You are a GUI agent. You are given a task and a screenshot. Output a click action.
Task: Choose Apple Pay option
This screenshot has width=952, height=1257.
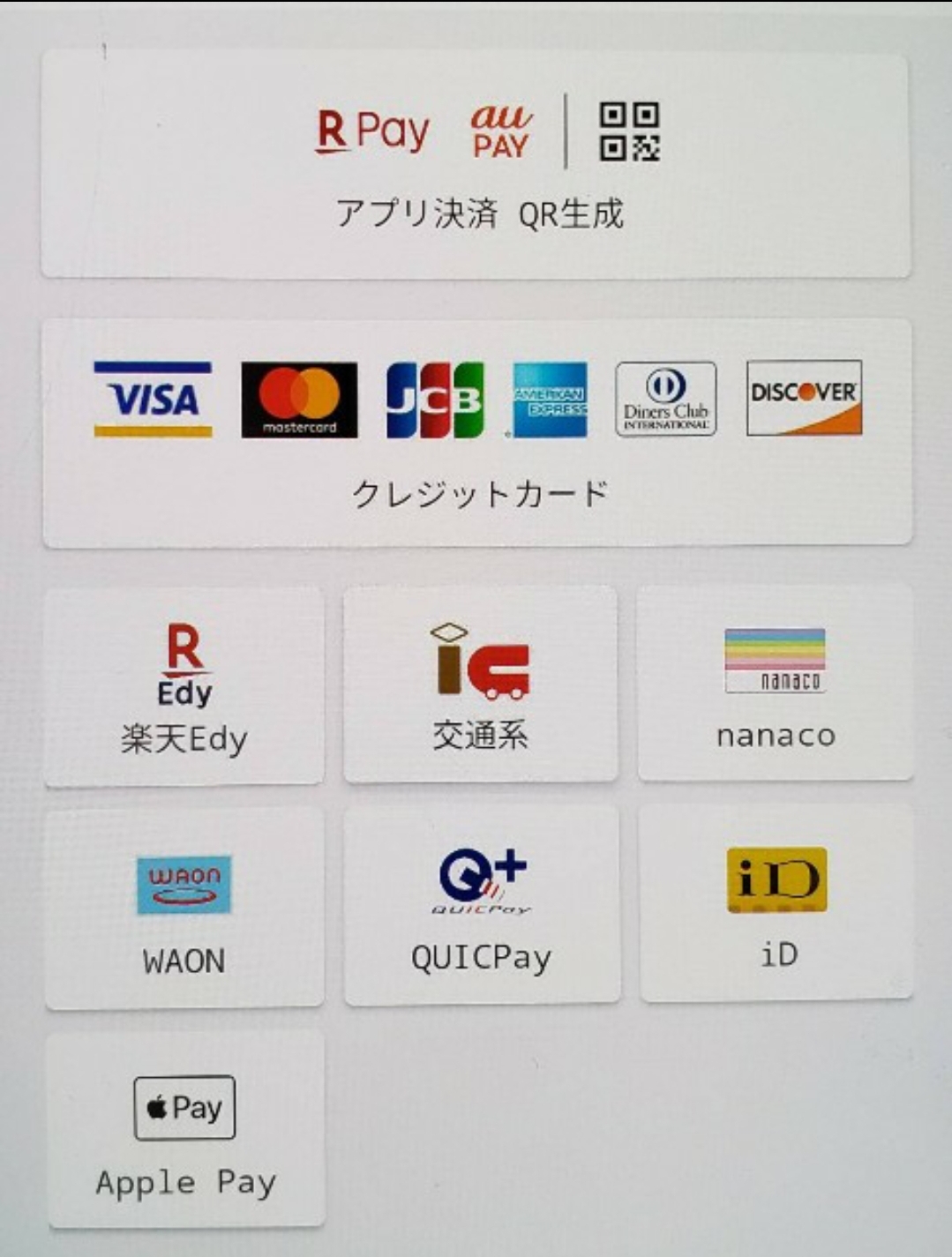coord(185,1130)
